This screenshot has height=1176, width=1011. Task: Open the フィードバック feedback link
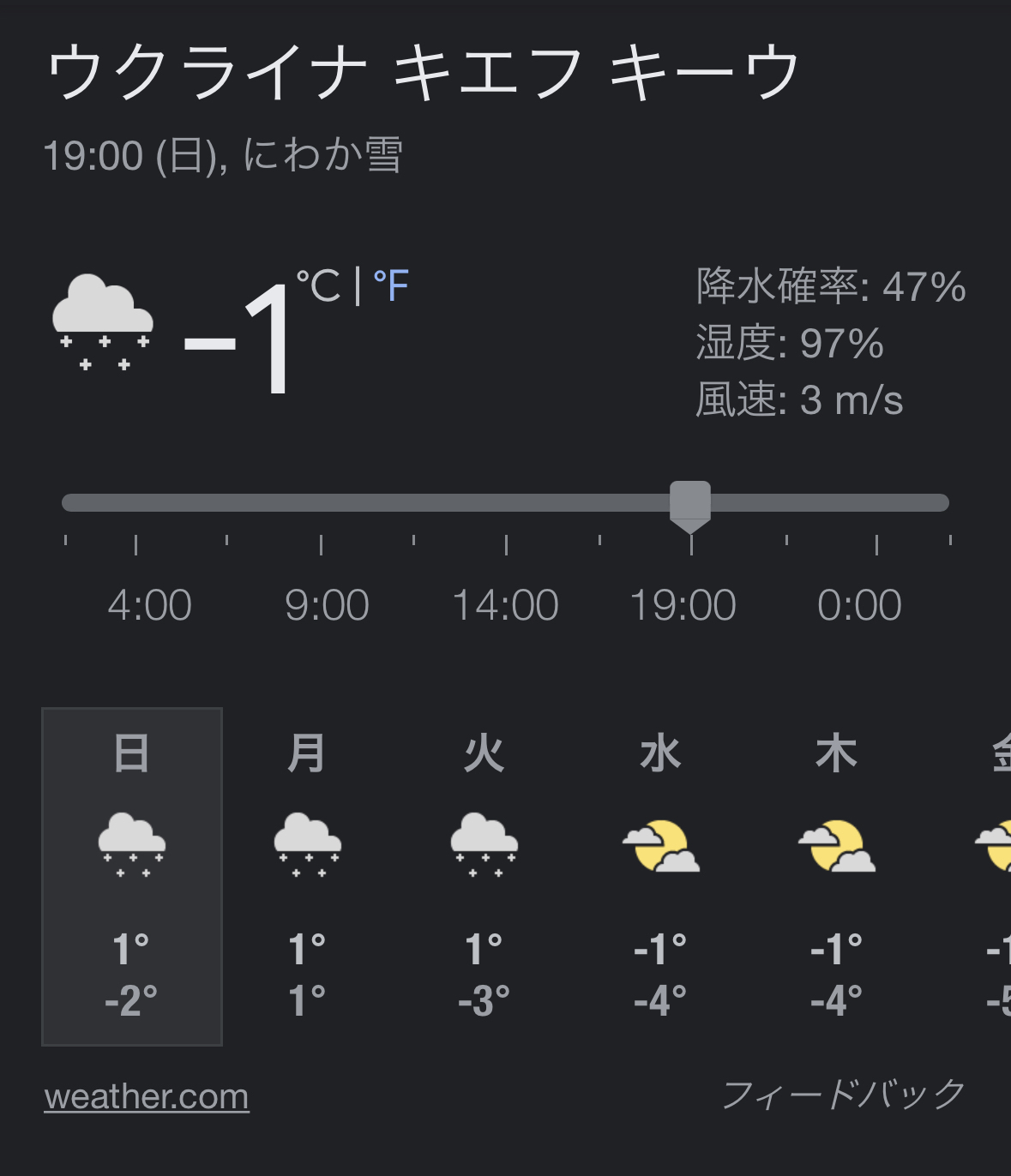[844, 1095]
